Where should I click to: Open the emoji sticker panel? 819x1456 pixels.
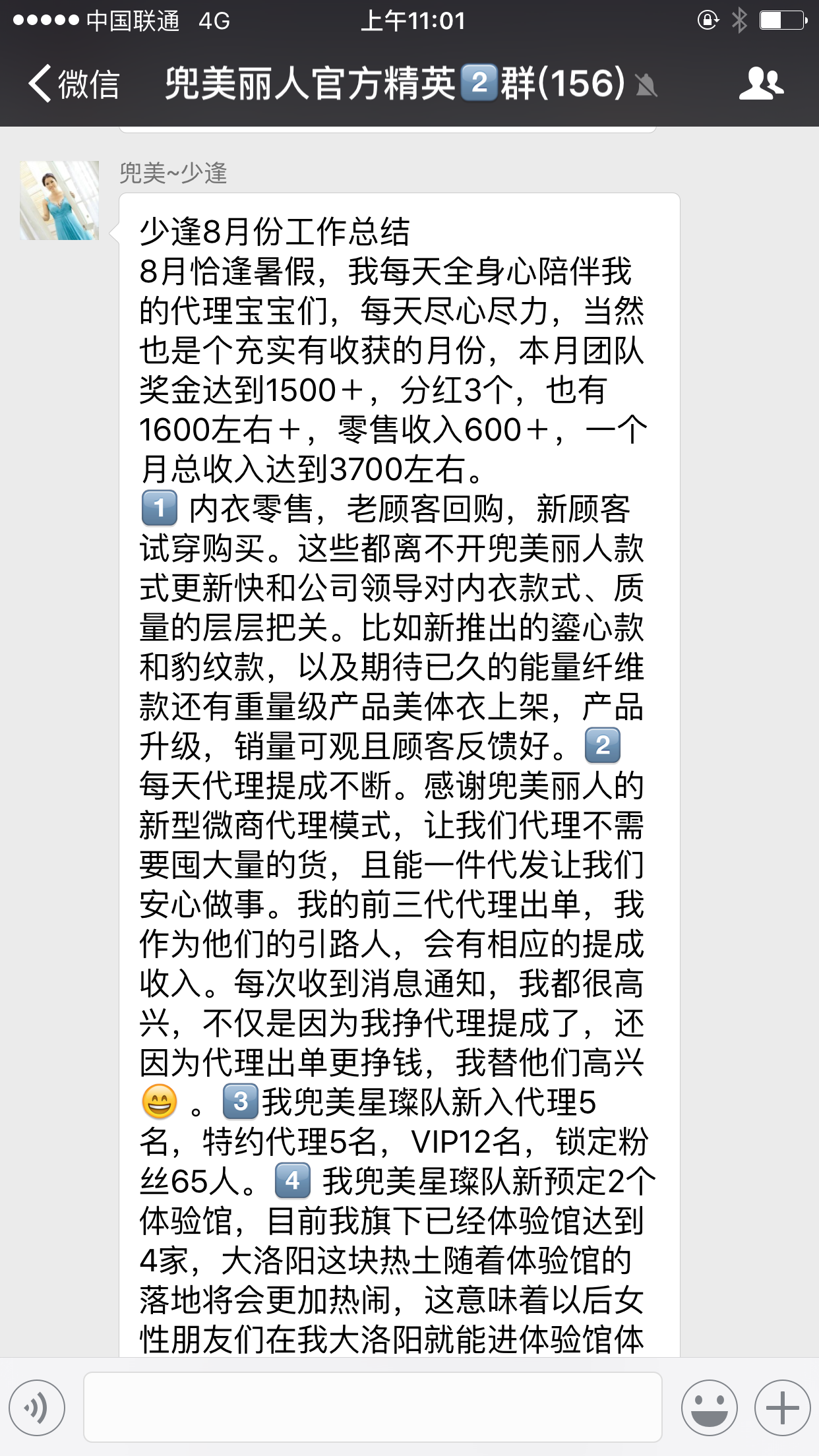coord(709,1408)
